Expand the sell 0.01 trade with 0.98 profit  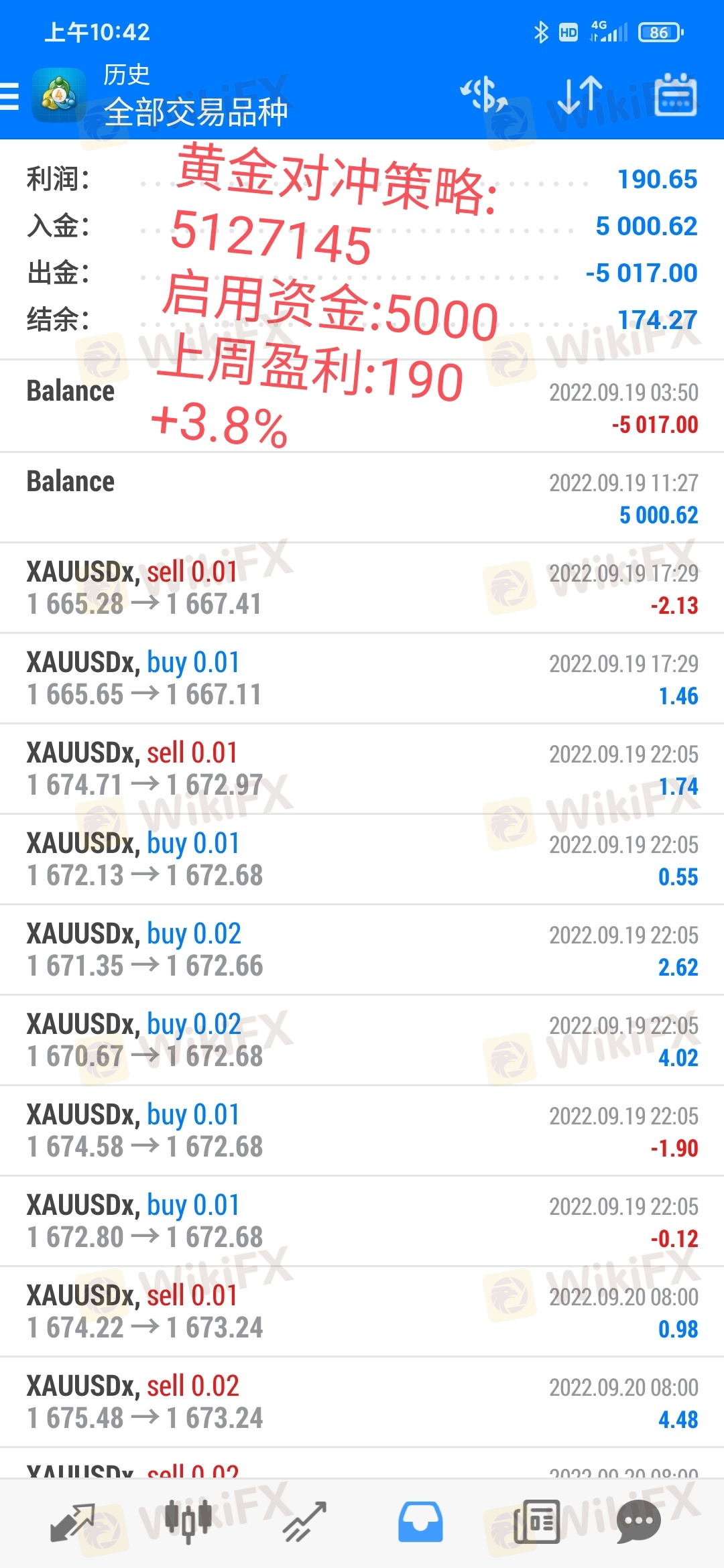pyautogui.click(x=362, y=1312)
